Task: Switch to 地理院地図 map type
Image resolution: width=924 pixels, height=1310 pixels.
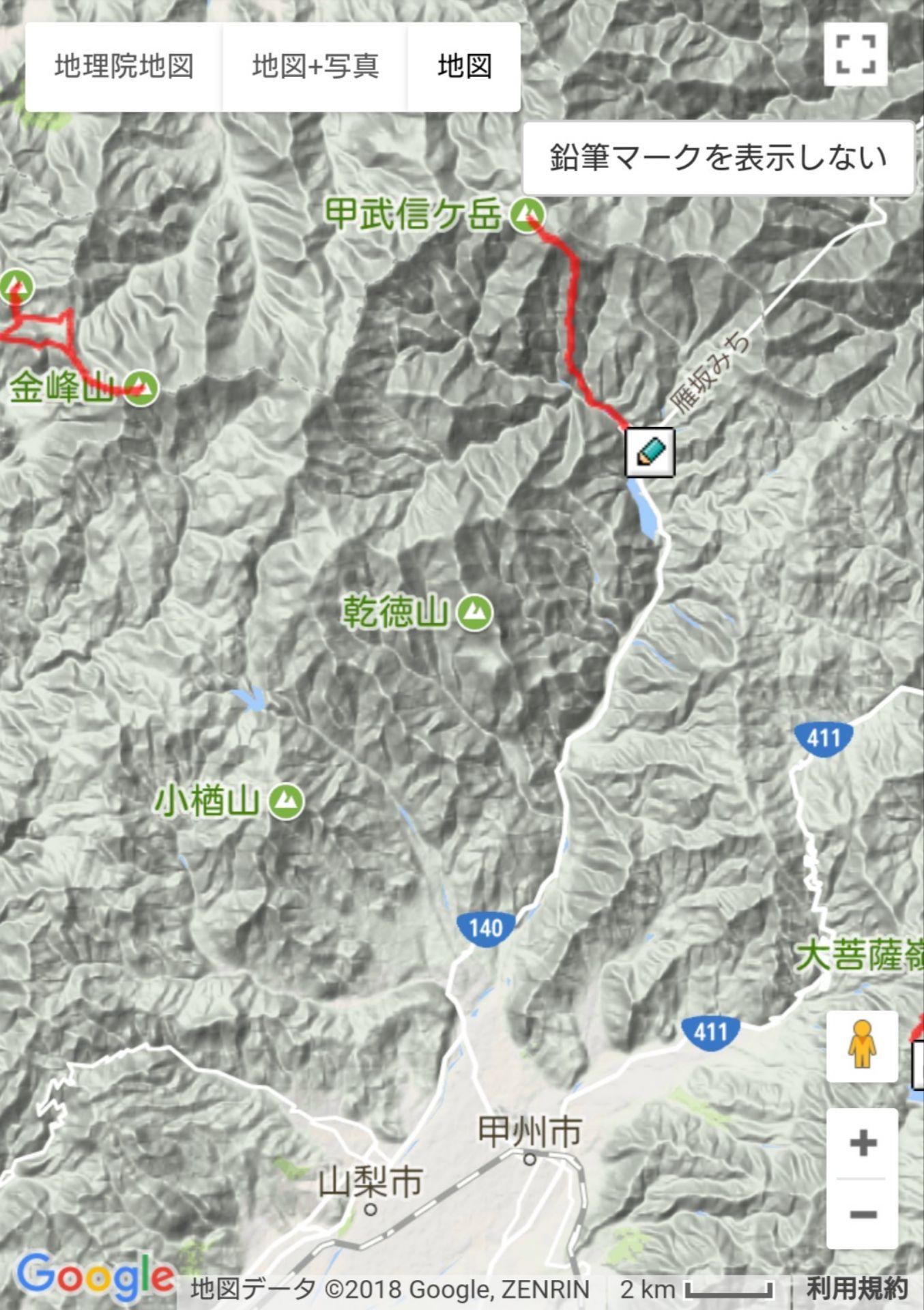Action: point(124,67)
